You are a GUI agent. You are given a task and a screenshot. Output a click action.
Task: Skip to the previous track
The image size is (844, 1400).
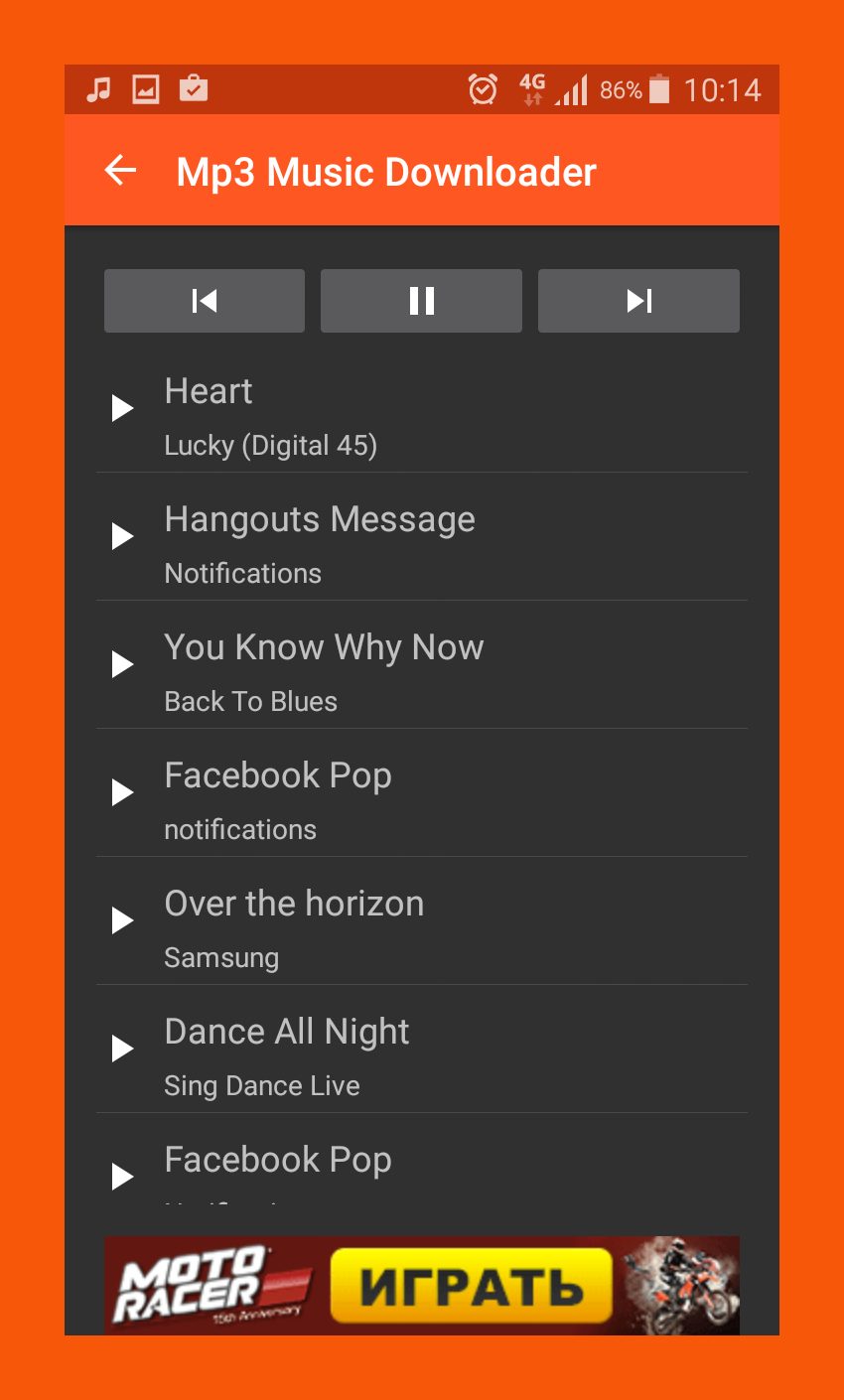(205, 301)
